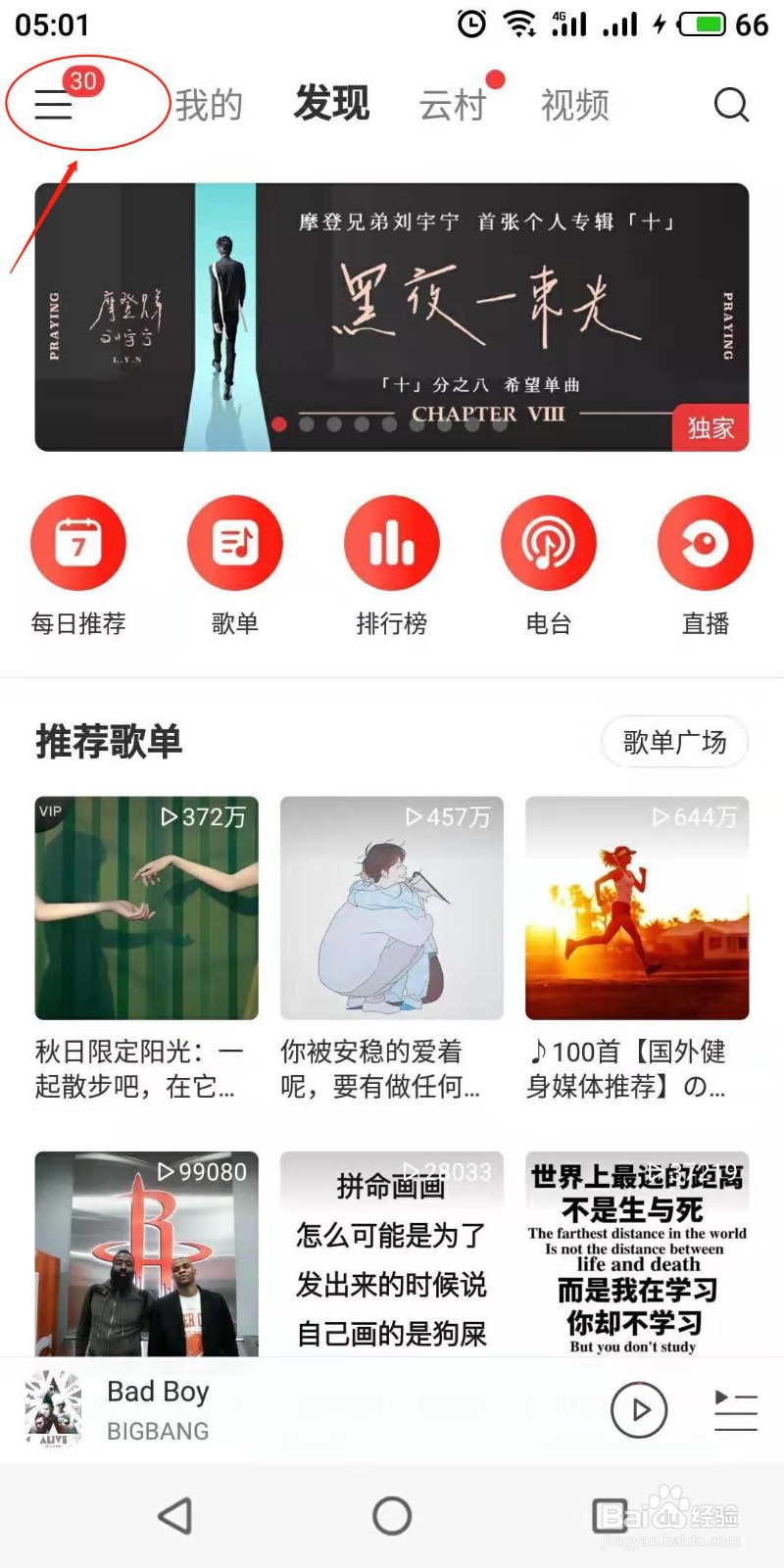Screen dimensions: 784x1568
Task: Switch to the 视频 tab
Action: pyautogui.click(x=575, y=104)
